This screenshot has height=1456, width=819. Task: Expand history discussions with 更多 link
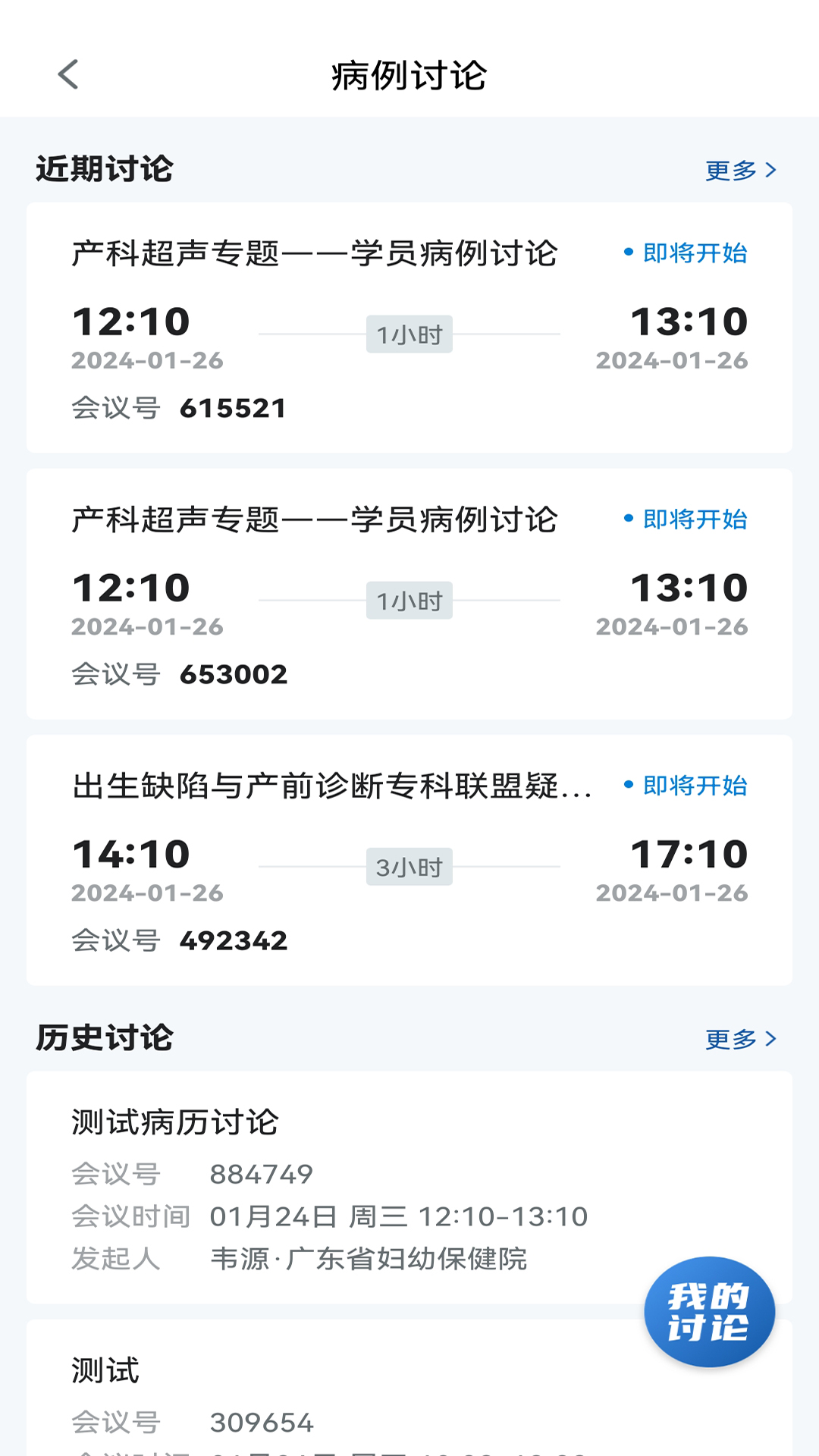click(733, 1040)
